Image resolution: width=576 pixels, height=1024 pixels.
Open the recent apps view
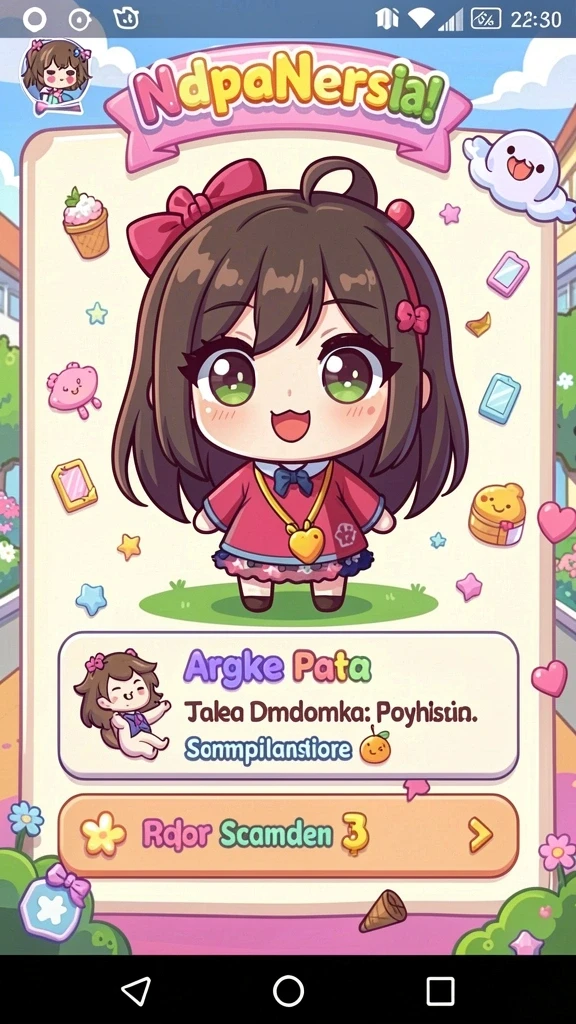tap(440, 991)
